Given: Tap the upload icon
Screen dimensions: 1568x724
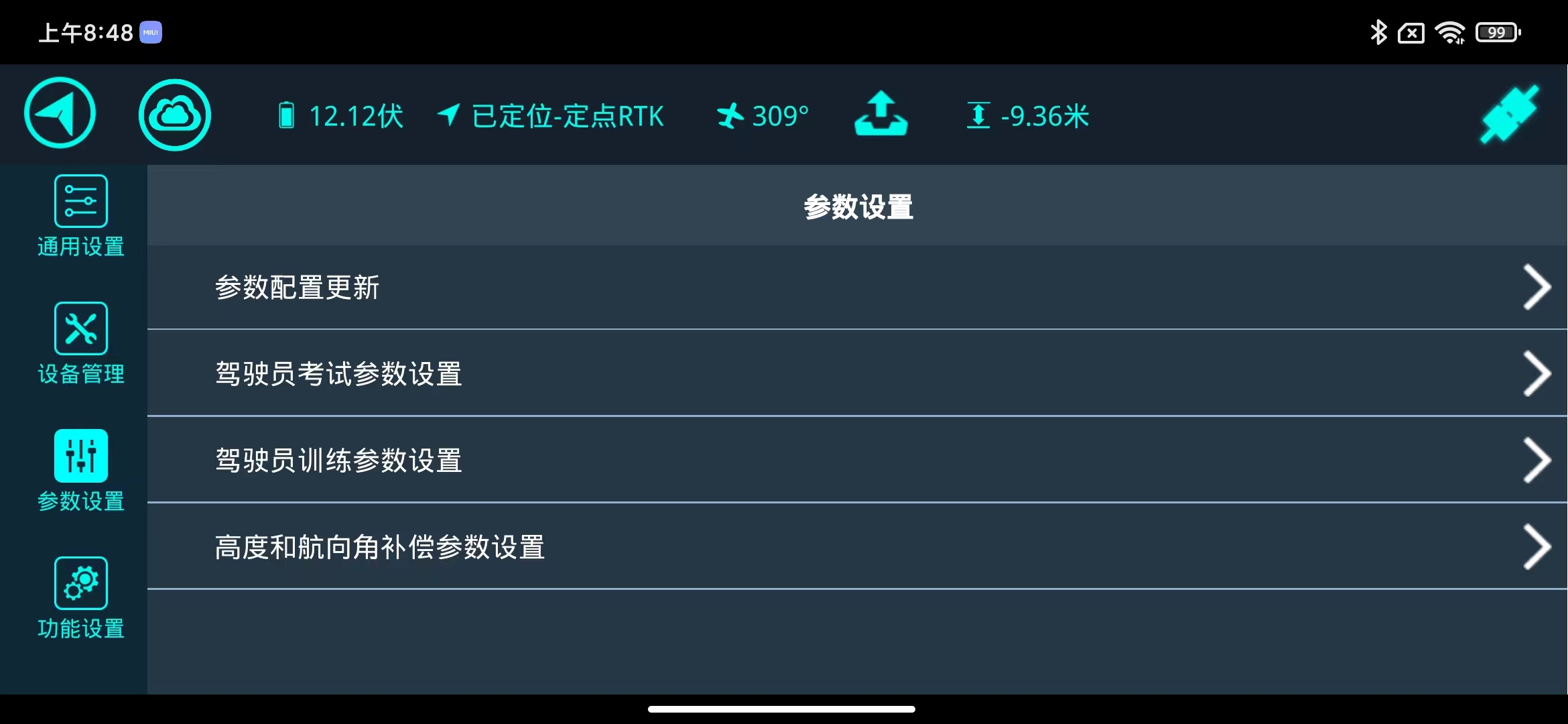Looking at the screenshot, I should point(880,115).
